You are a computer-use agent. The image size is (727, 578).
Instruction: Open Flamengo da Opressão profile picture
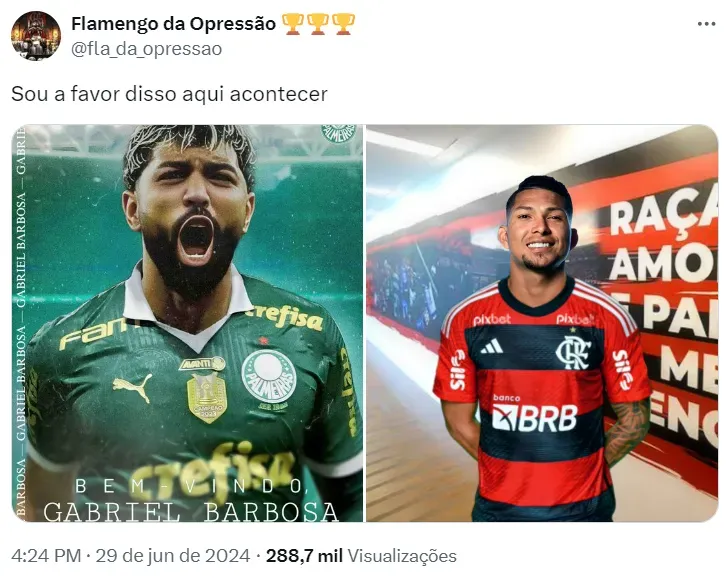click(x=35, y=35)
